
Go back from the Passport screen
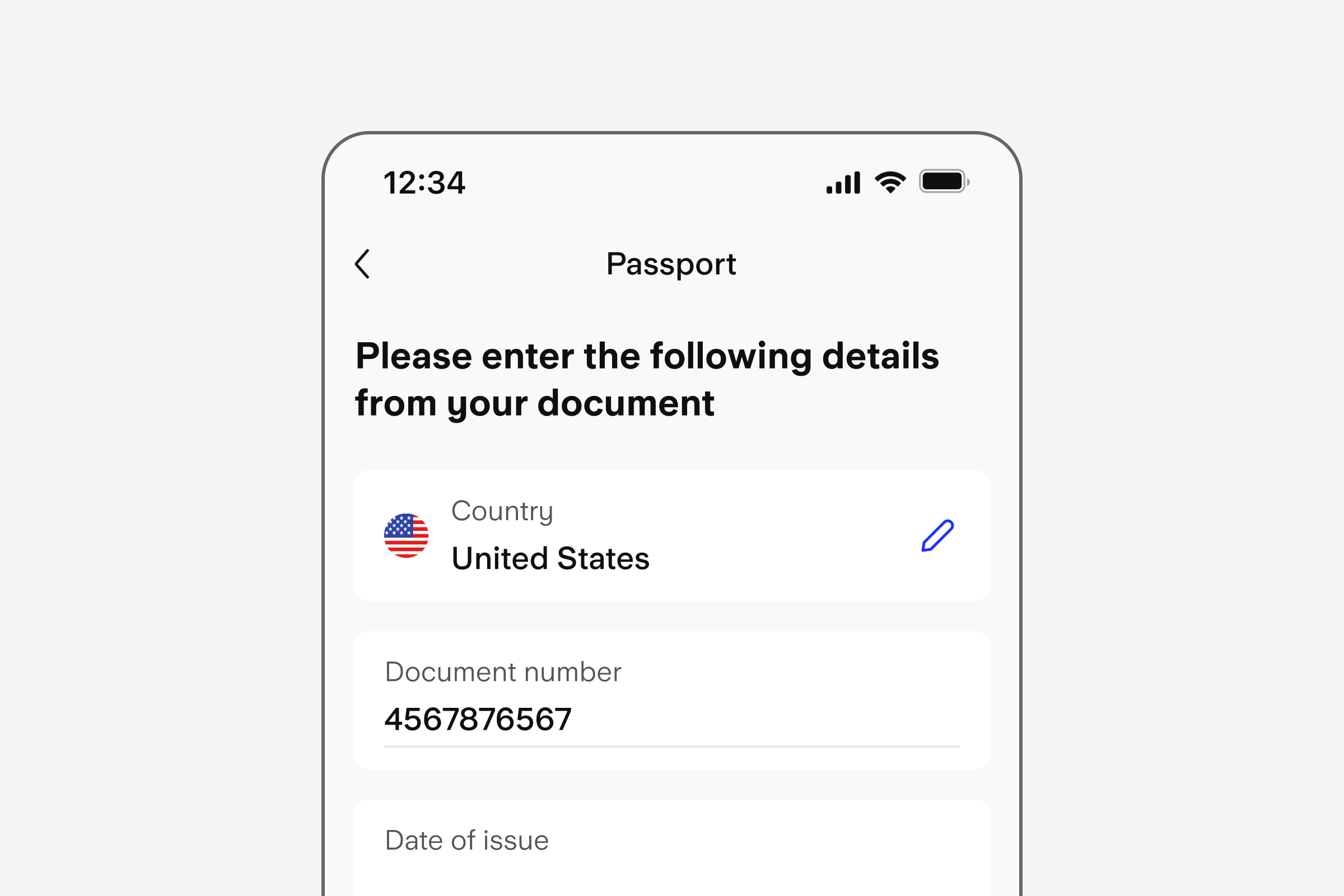pos(362,264)
